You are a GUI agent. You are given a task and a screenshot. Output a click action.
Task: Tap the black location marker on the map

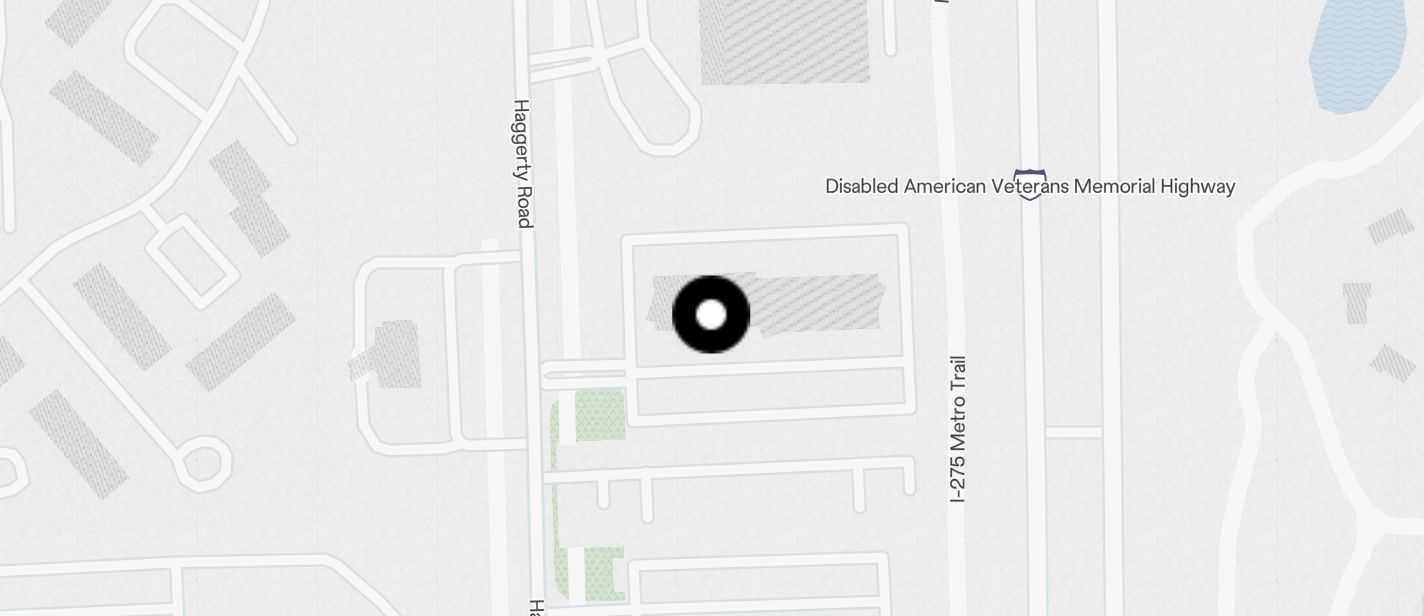click(x=711, y=315)
